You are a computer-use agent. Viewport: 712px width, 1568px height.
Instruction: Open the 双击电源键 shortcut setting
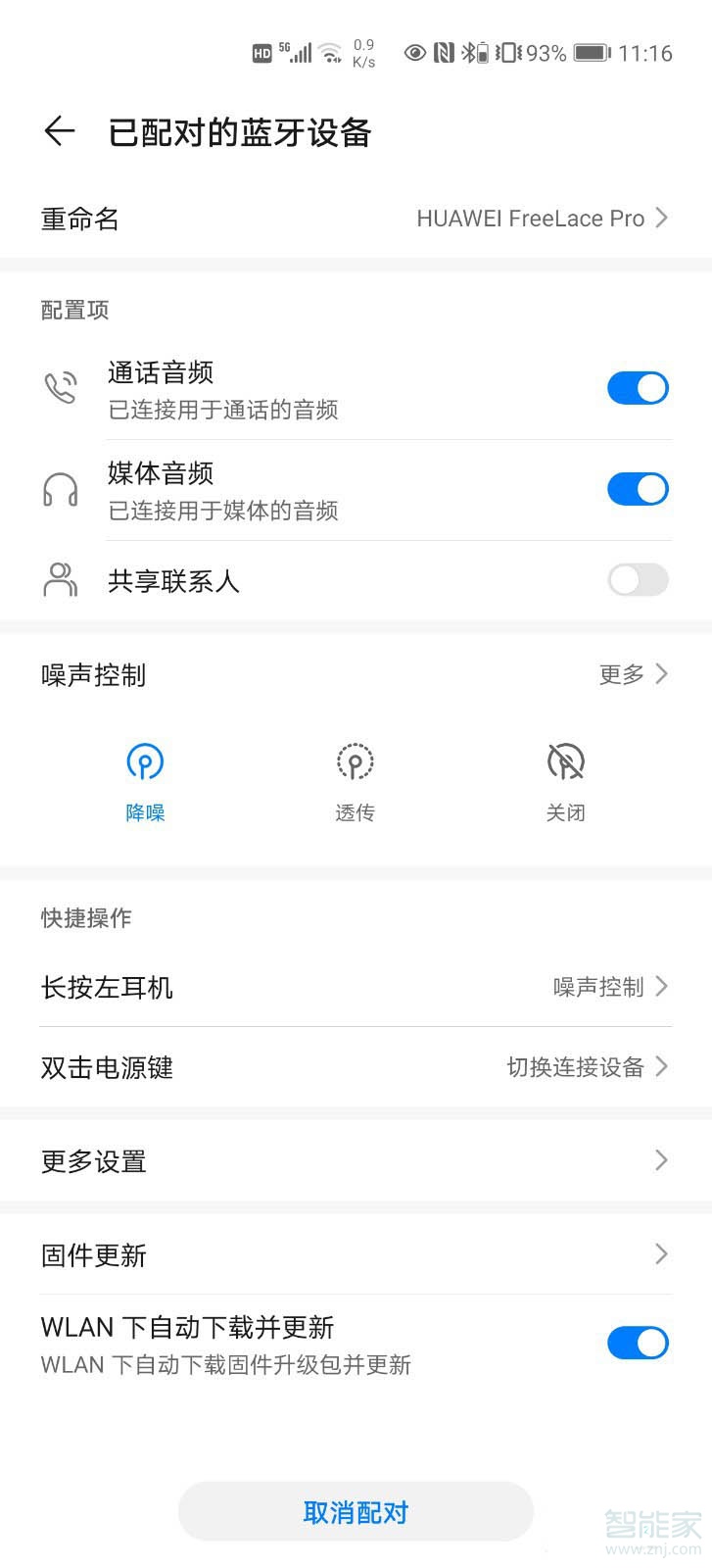356,1067
